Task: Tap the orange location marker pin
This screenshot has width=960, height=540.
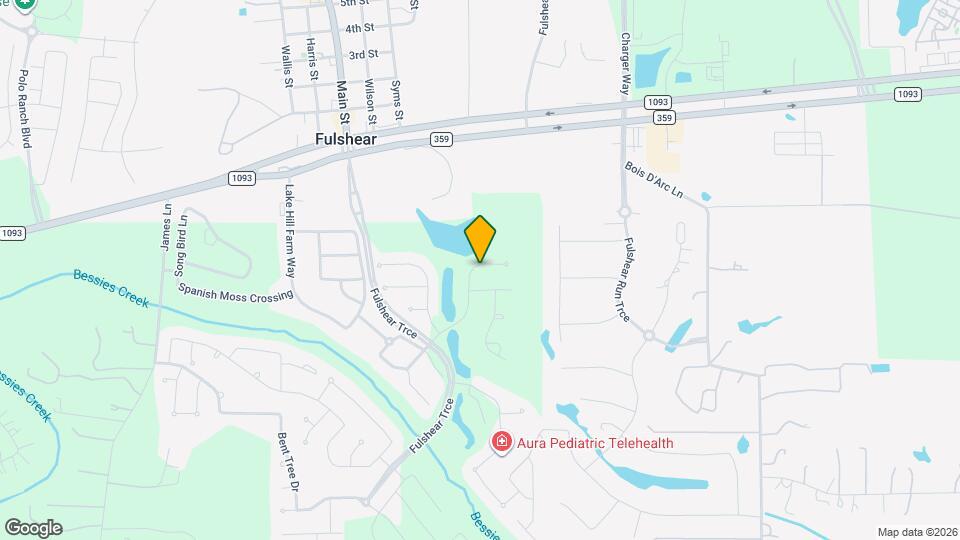Action: pos(481,239)
